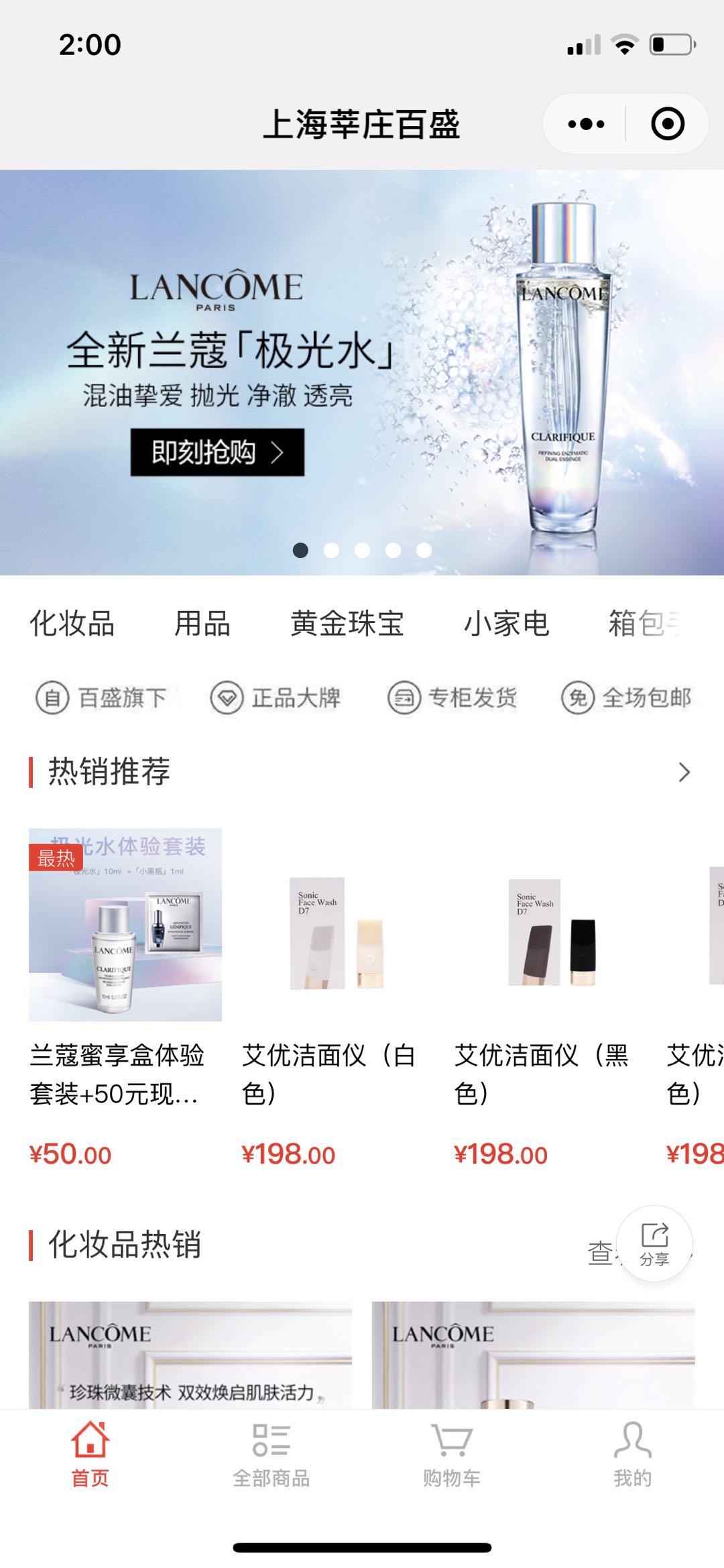Go to the 首页 tab
724x1568 pixels.
90,1454
